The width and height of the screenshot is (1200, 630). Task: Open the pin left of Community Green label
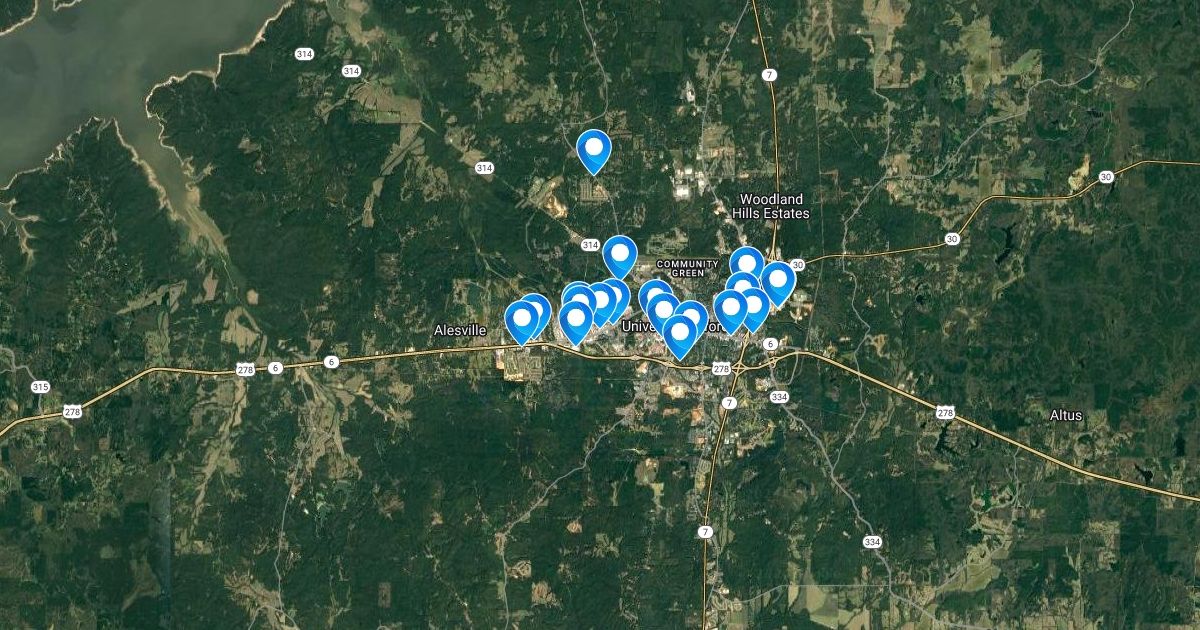coord(620,256)
